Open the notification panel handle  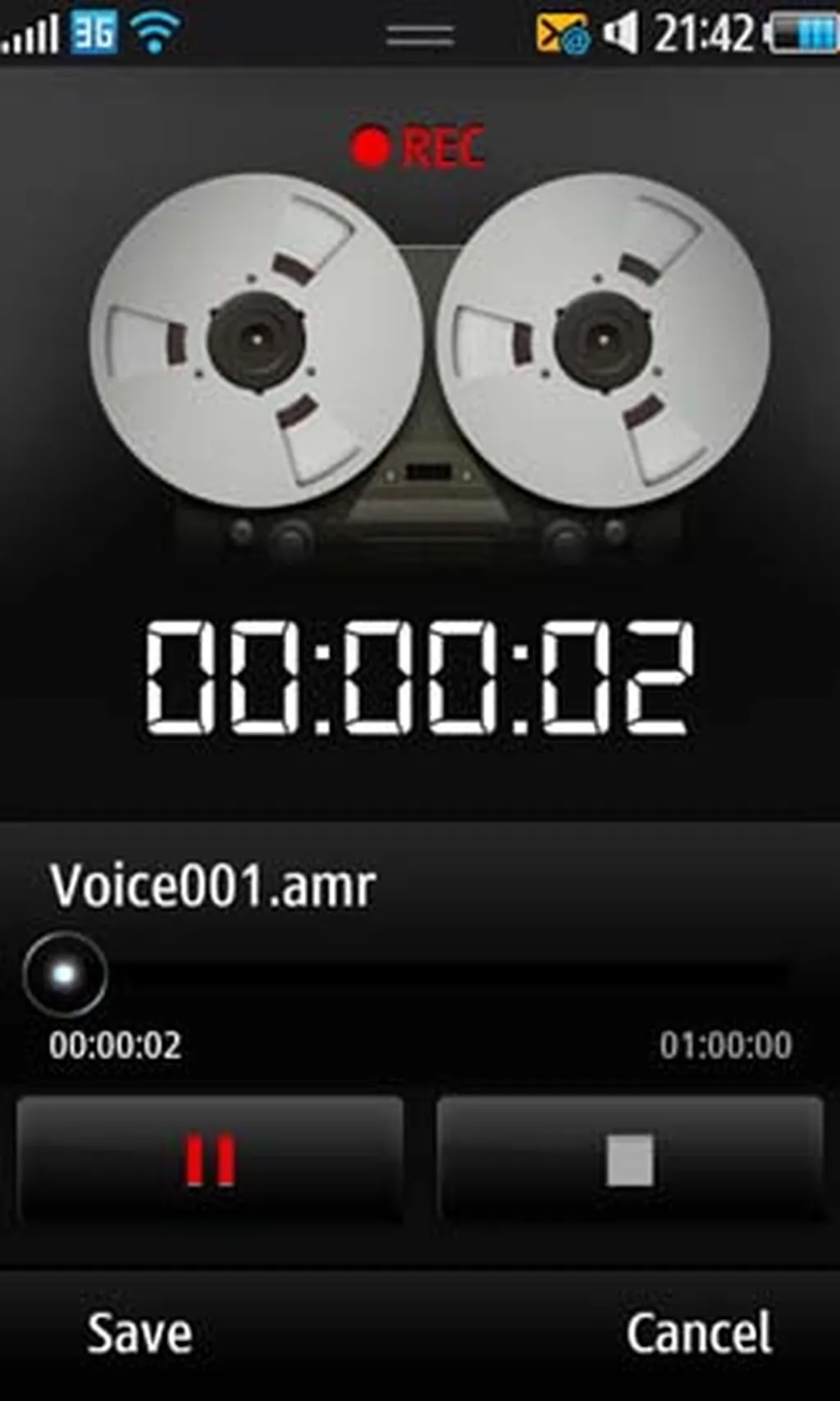tap(420, 34)
